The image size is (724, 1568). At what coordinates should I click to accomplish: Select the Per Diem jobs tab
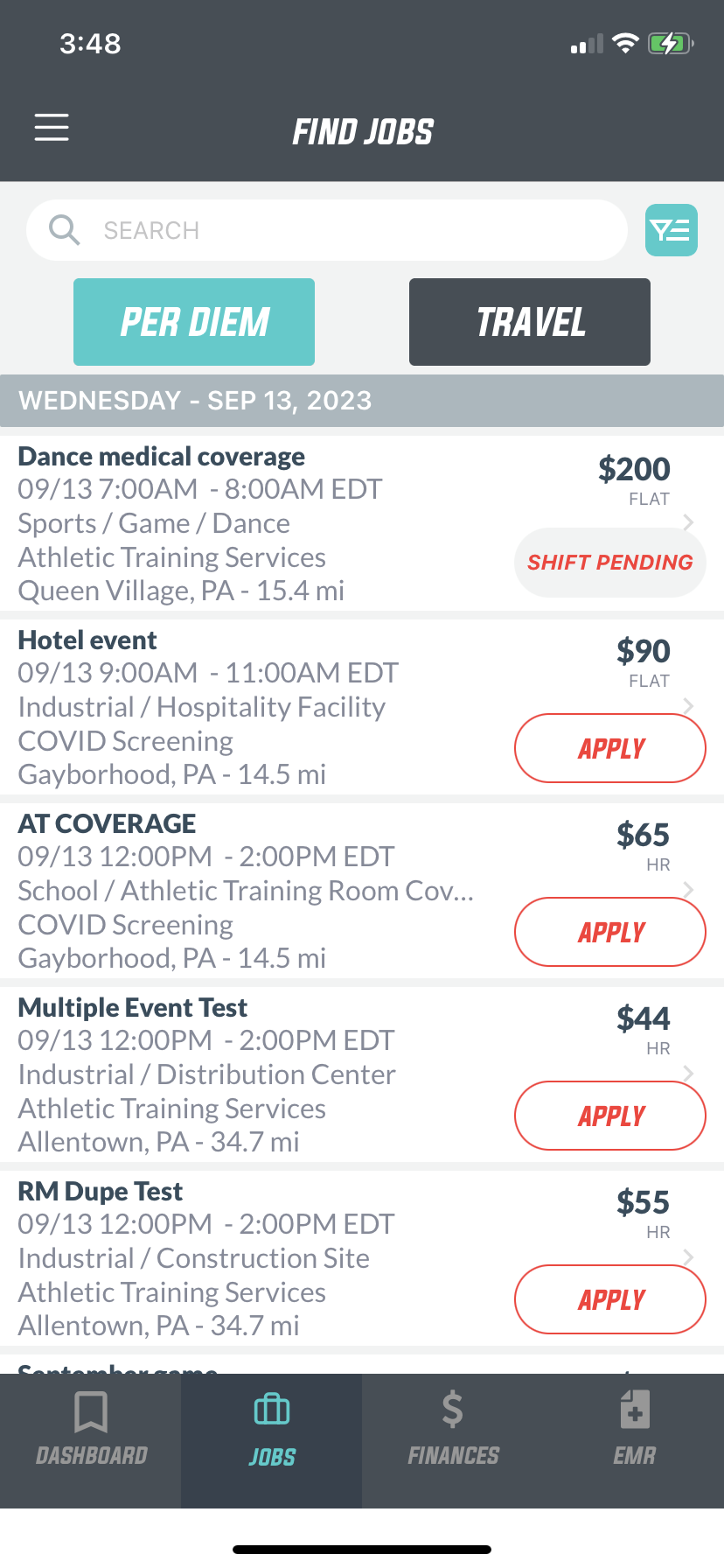coord(194,322)
